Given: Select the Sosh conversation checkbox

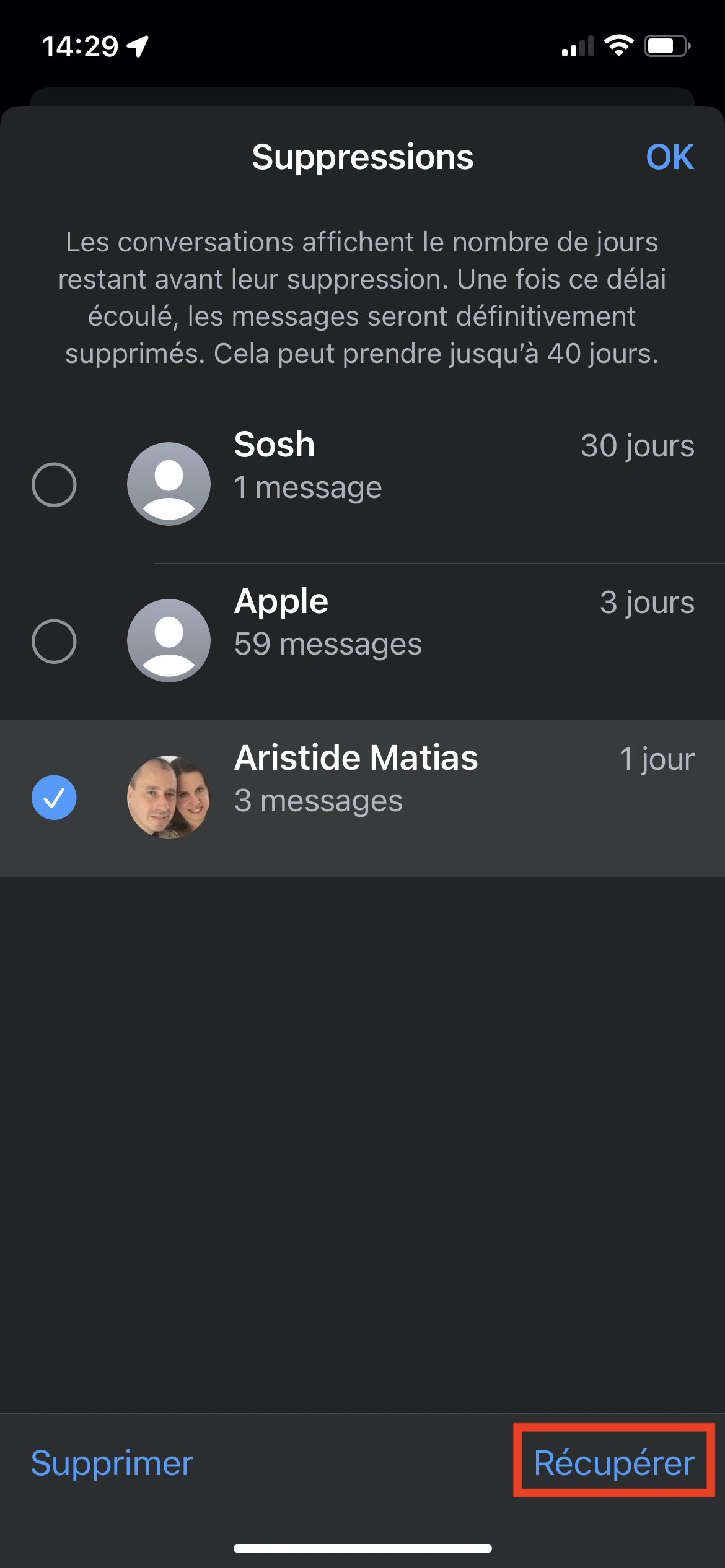Looking at the screenshot, I should click(55, 484).
